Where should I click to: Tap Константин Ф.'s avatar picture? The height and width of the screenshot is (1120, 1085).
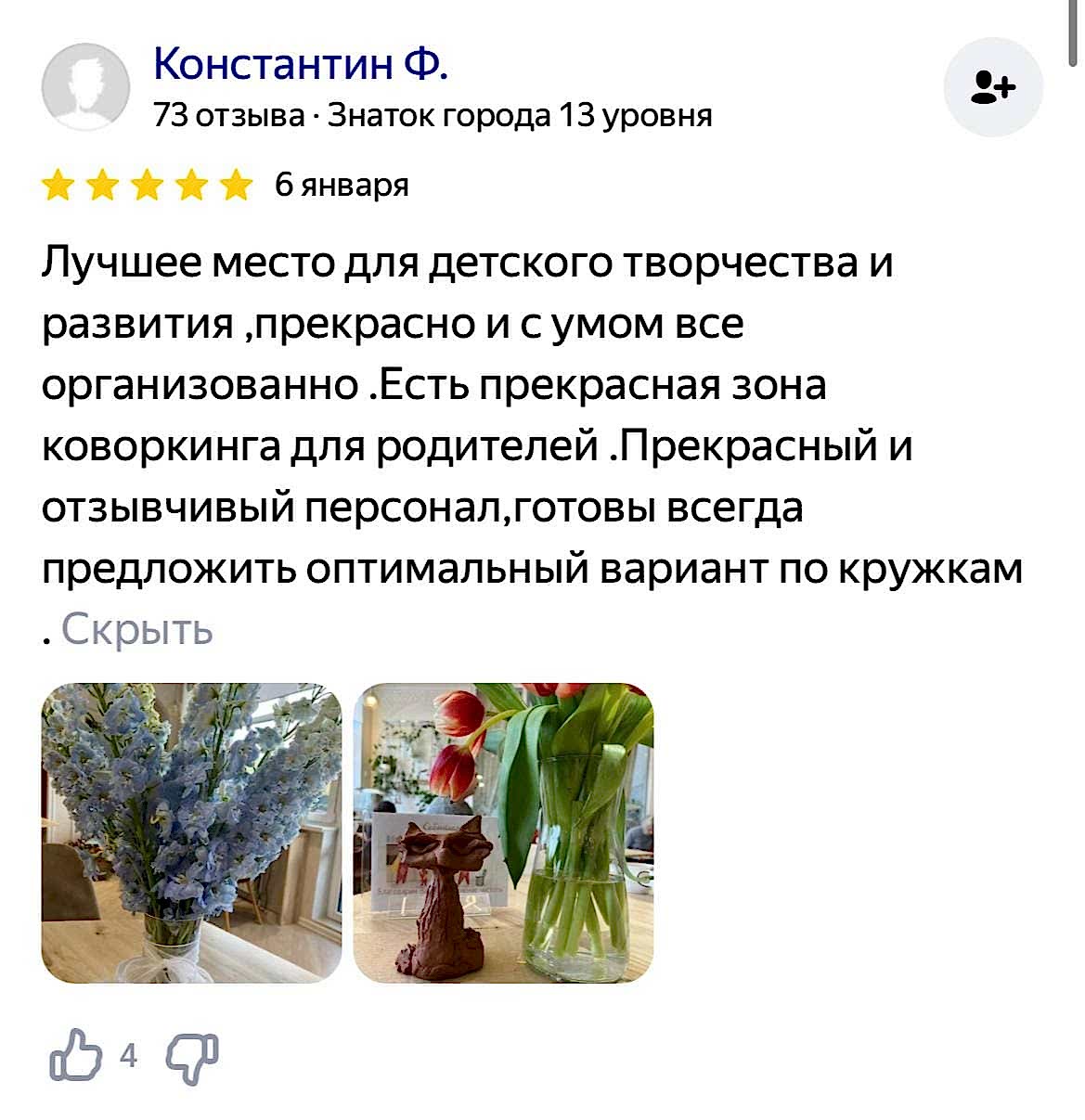(85, 87)
